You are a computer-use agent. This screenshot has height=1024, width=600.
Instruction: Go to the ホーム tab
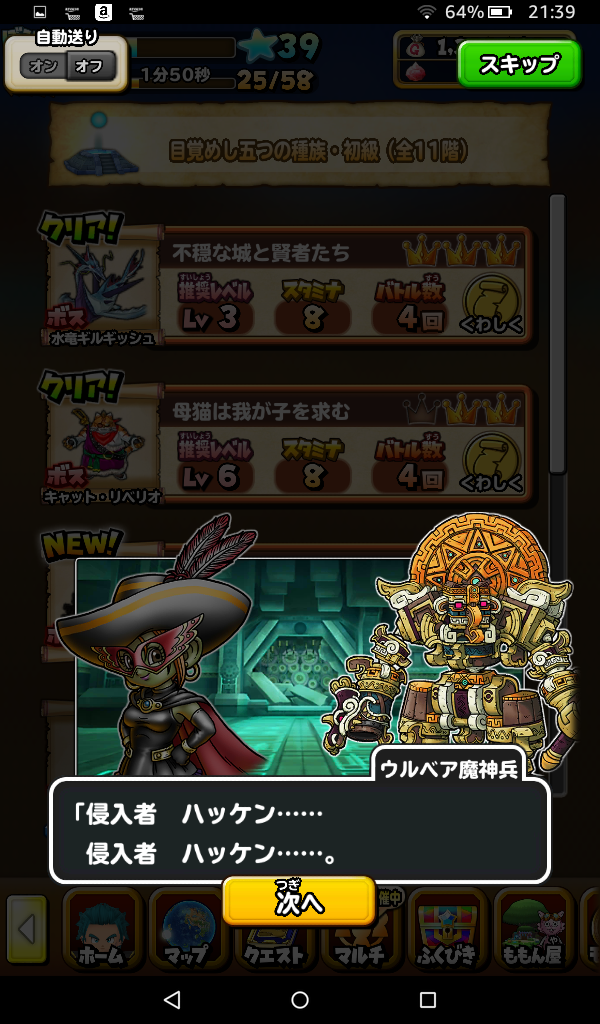click(103, 930)
